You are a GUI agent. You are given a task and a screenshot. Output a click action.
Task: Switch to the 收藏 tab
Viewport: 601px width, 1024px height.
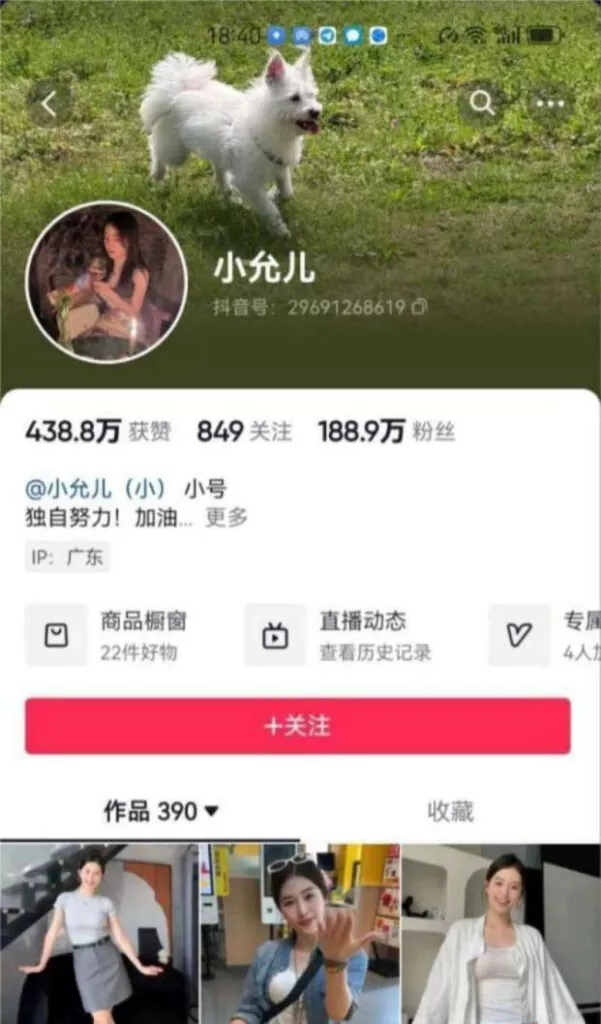point(450,811)
